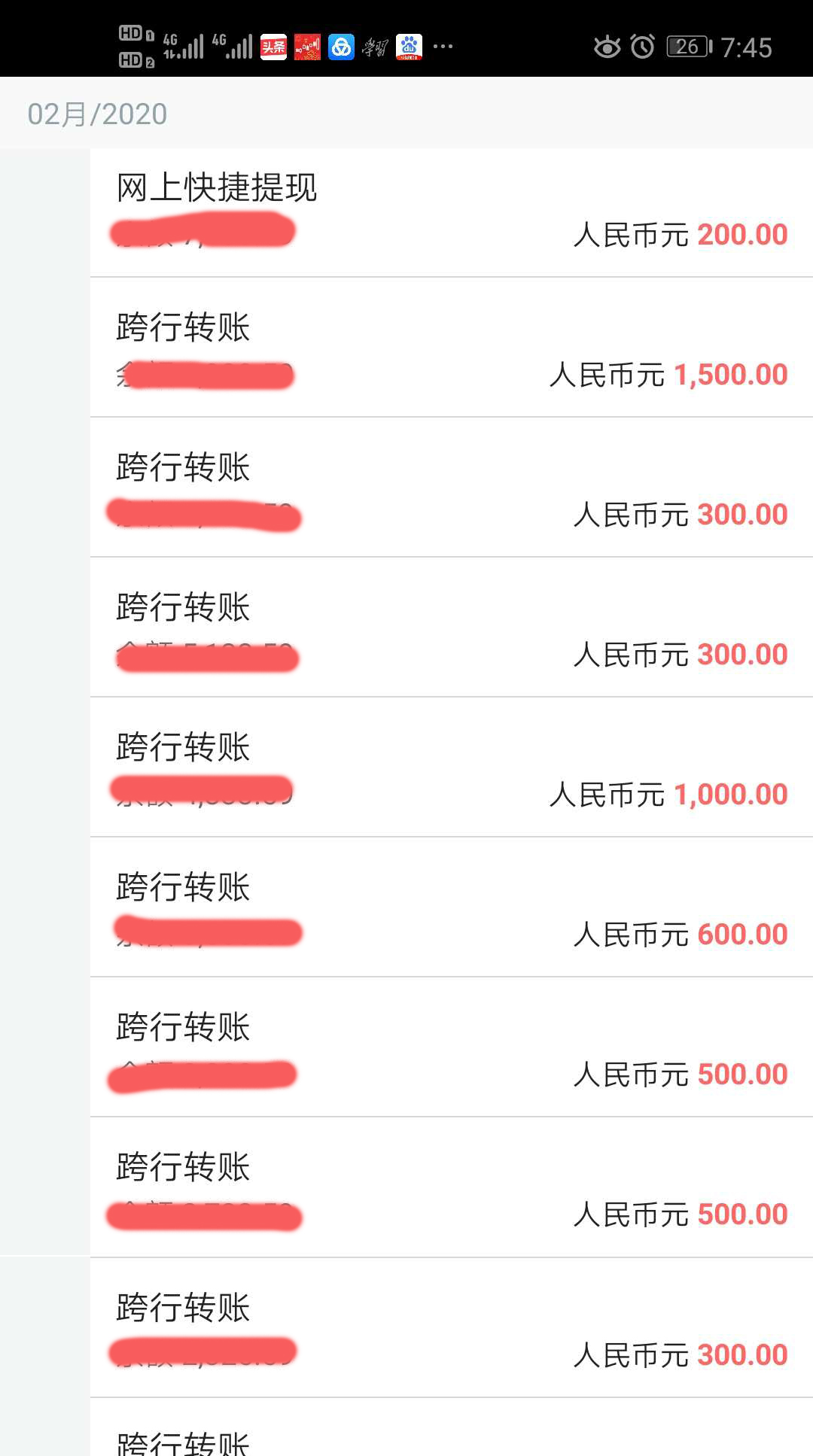Open the 网上快捷提现 200.00 transaction
The width and height of the screenshot is (813, 1456).
(452, 212)
